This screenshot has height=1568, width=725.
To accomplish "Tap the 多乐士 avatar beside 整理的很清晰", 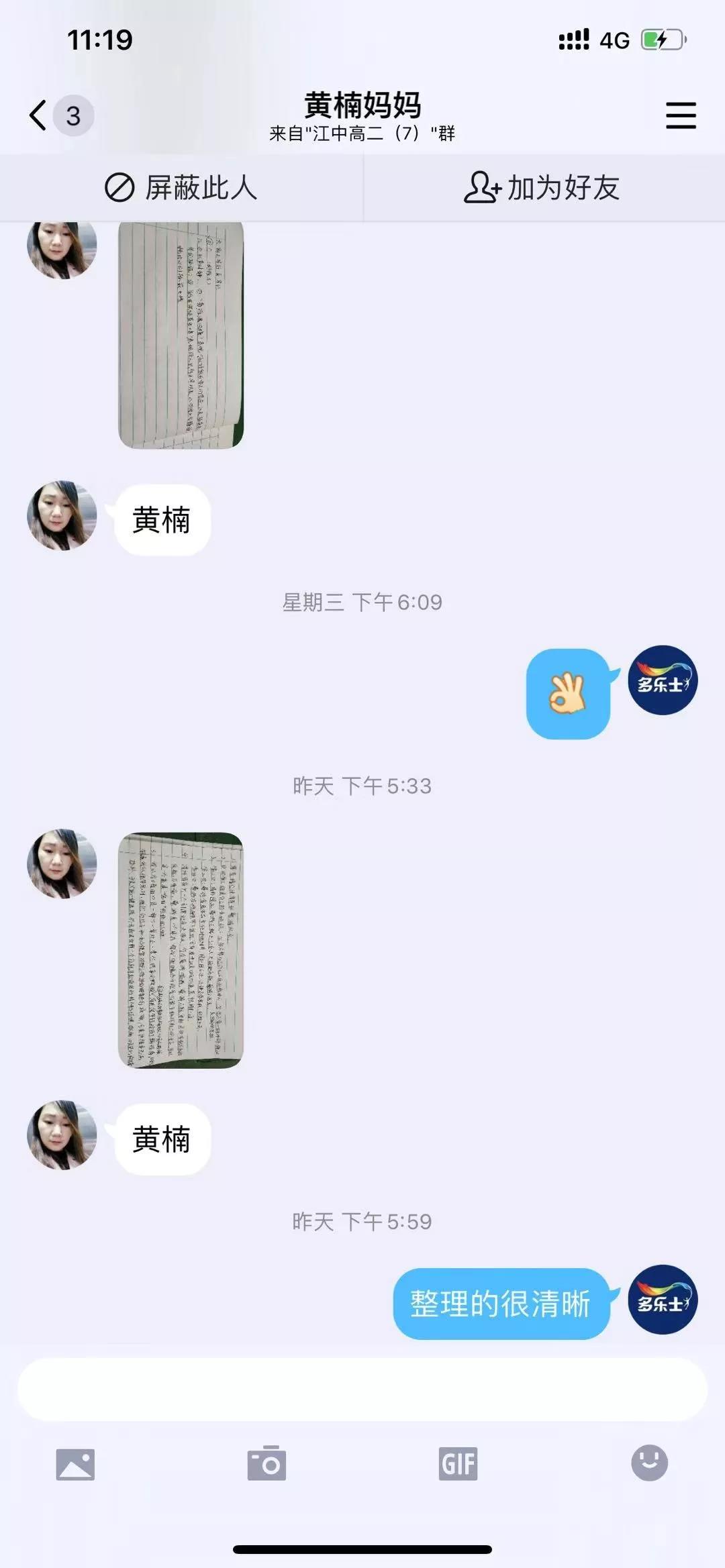I will click(663, 1299).
